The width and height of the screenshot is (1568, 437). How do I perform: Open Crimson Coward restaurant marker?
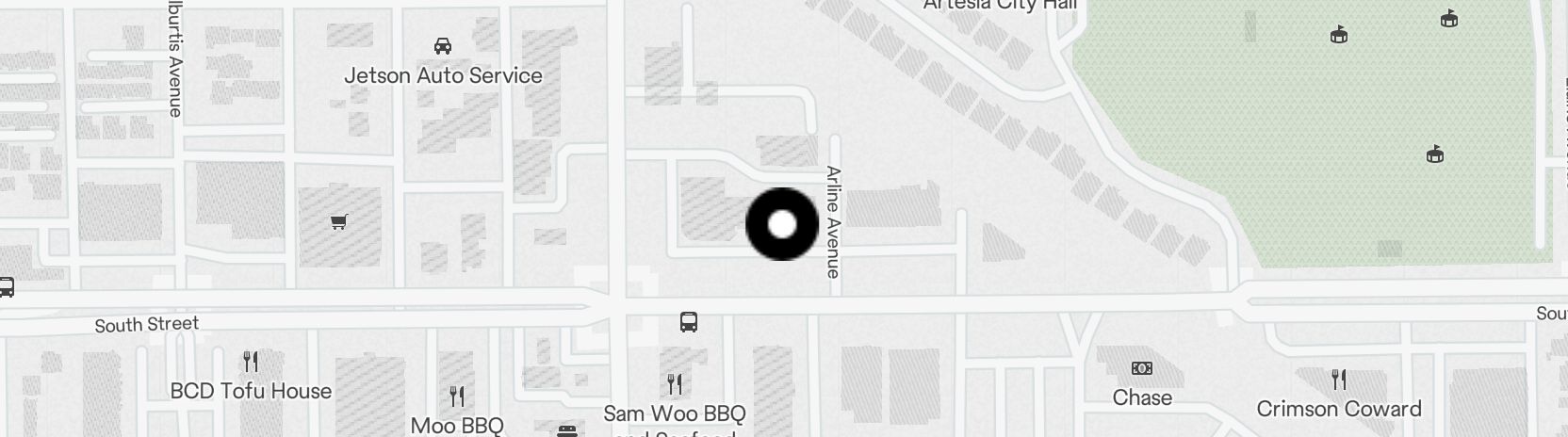[1339, 380]
